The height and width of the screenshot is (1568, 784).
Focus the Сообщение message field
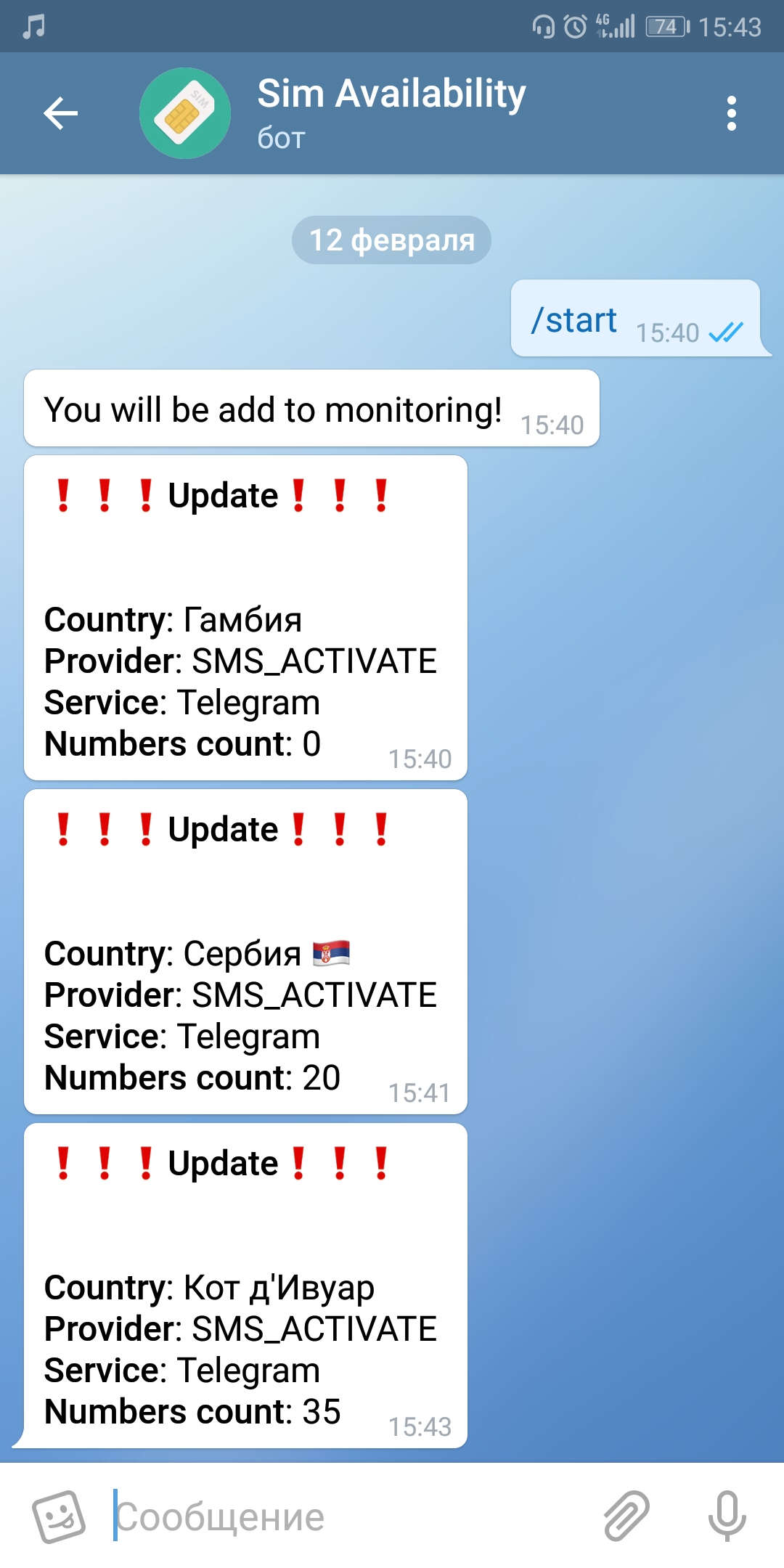348,1516
